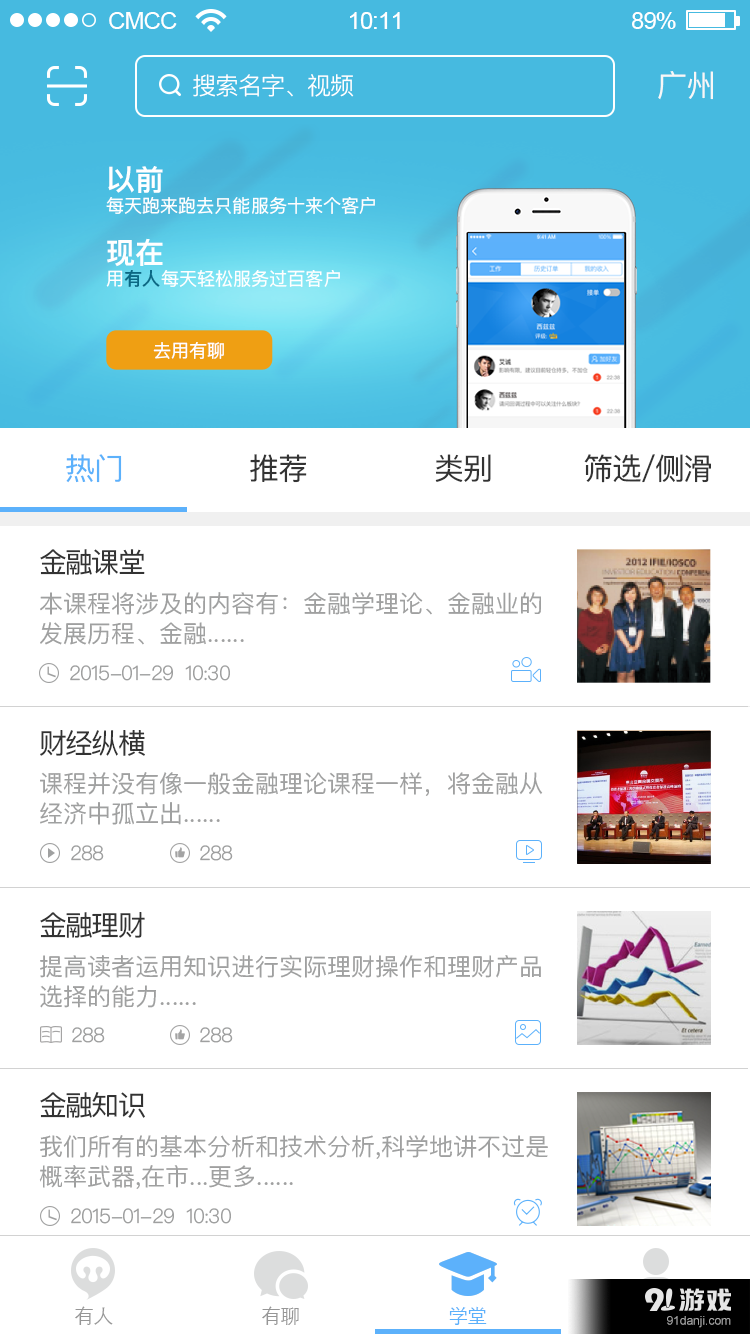Tap the 热门 tab underline indicator

click(x=93, y=508)
